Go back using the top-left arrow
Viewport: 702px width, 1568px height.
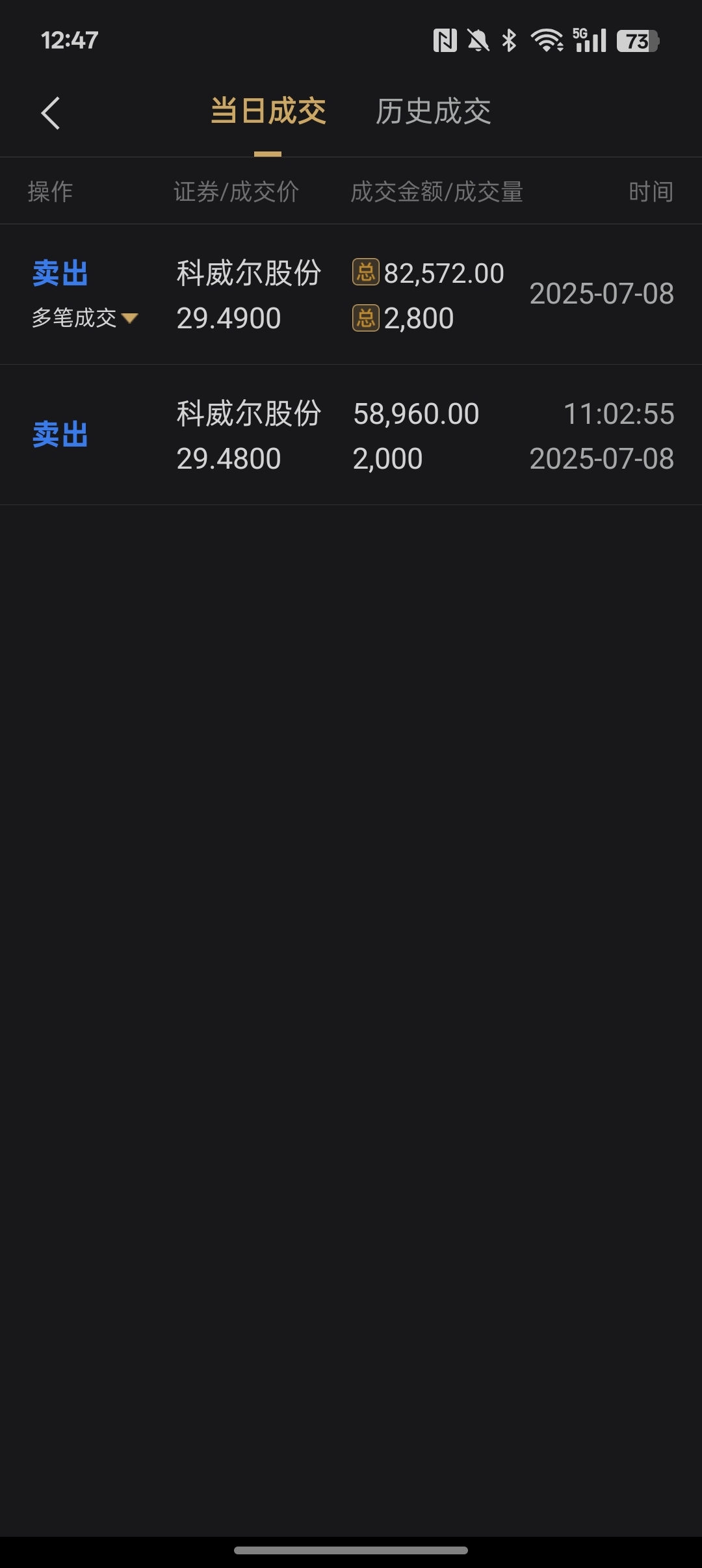point(51,113)
